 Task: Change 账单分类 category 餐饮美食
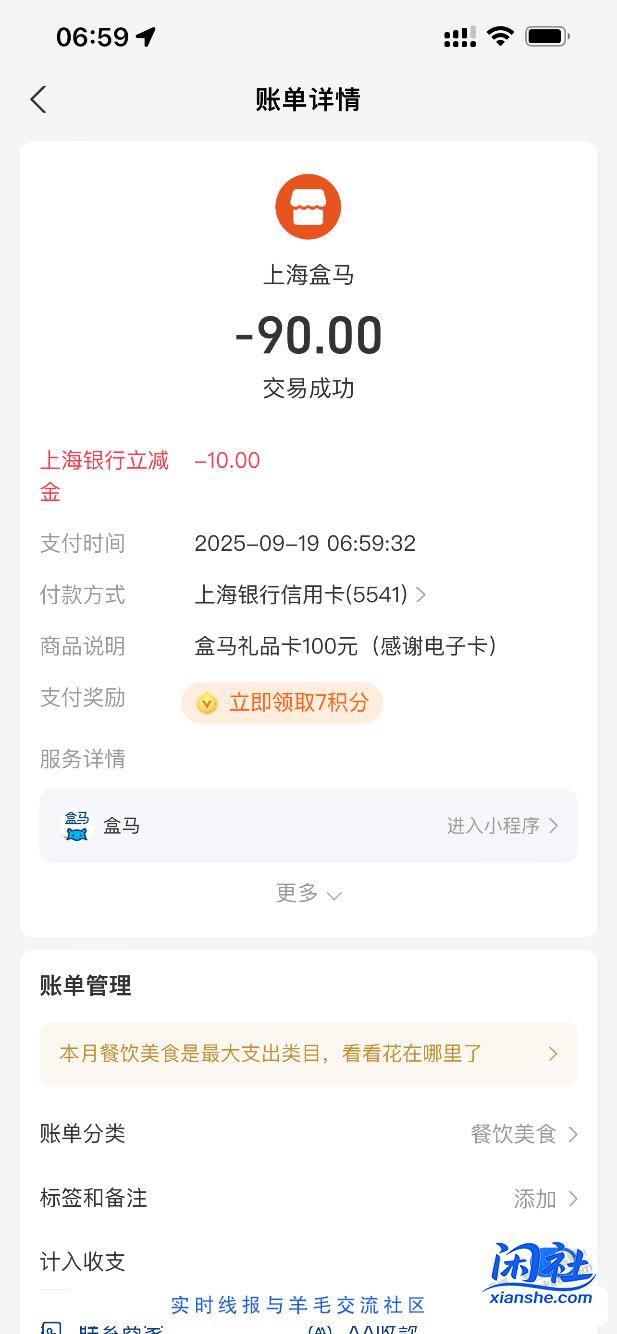point(524,1134)
